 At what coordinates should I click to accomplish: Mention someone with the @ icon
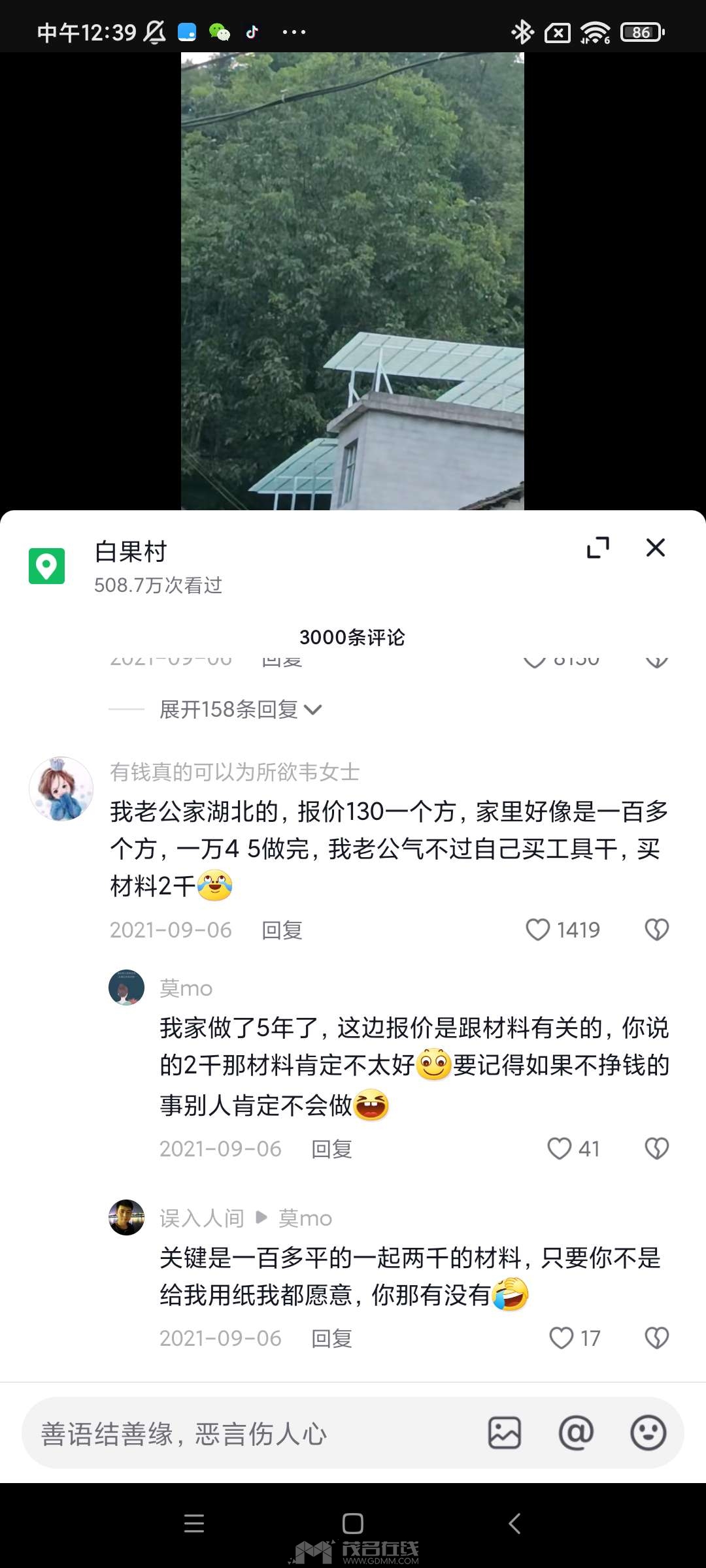pyautogui.click(x=576, y=1433)
